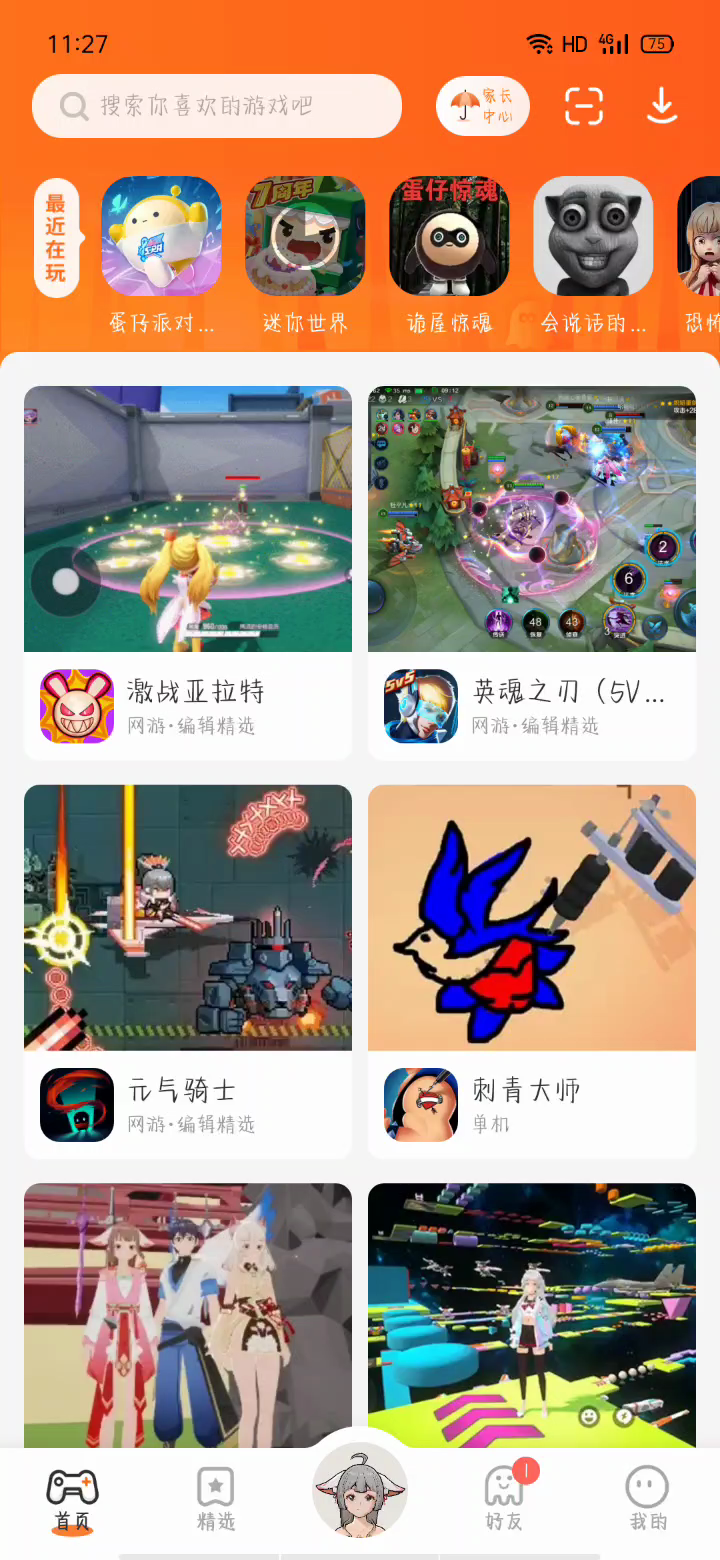The image size is (720, 1560).
Task: Open the 激战亚拉特 game card
Action: (188, 573)
